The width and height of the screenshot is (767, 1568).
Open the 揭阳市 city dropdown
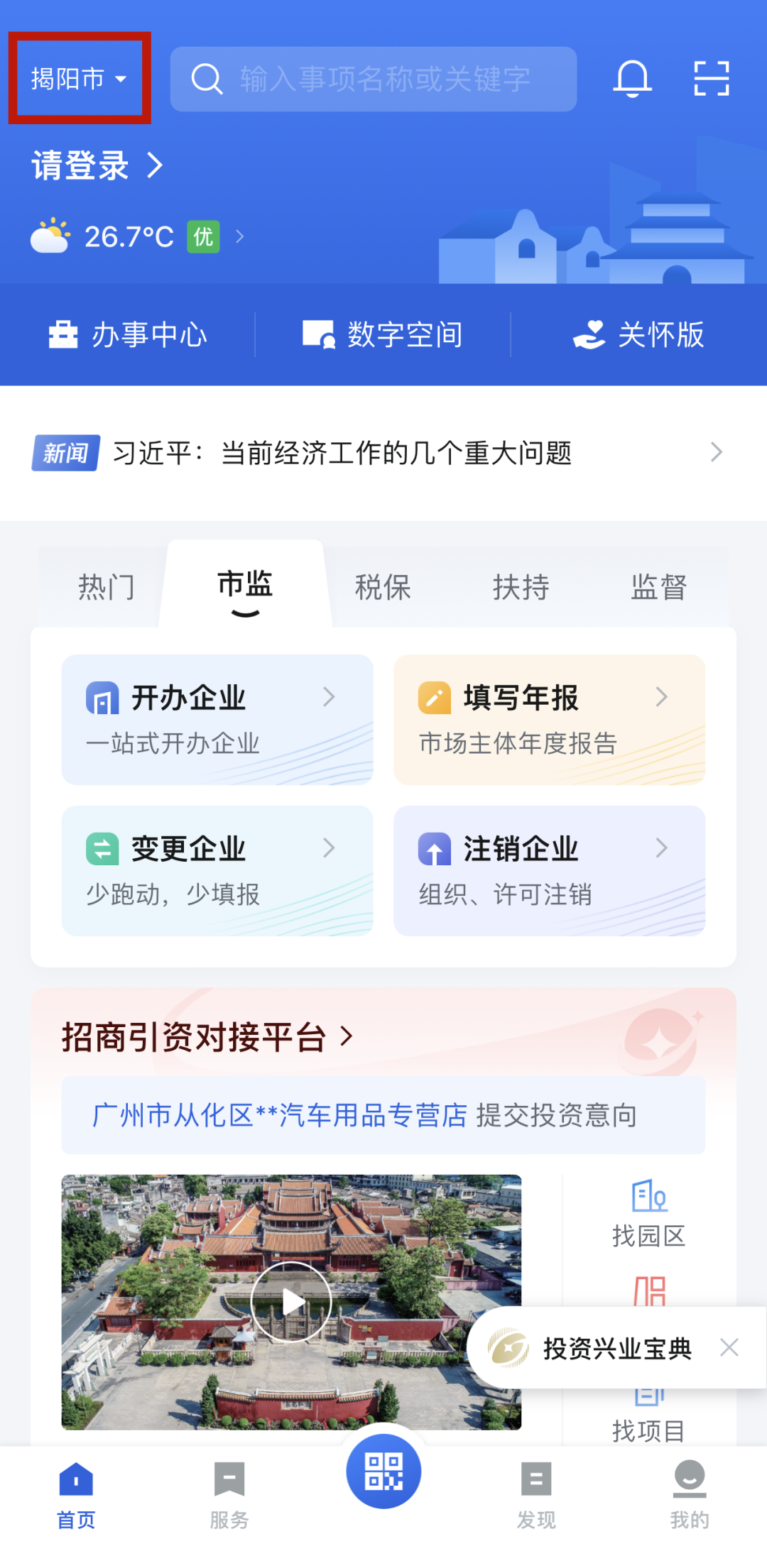click(x=79, y=78)
